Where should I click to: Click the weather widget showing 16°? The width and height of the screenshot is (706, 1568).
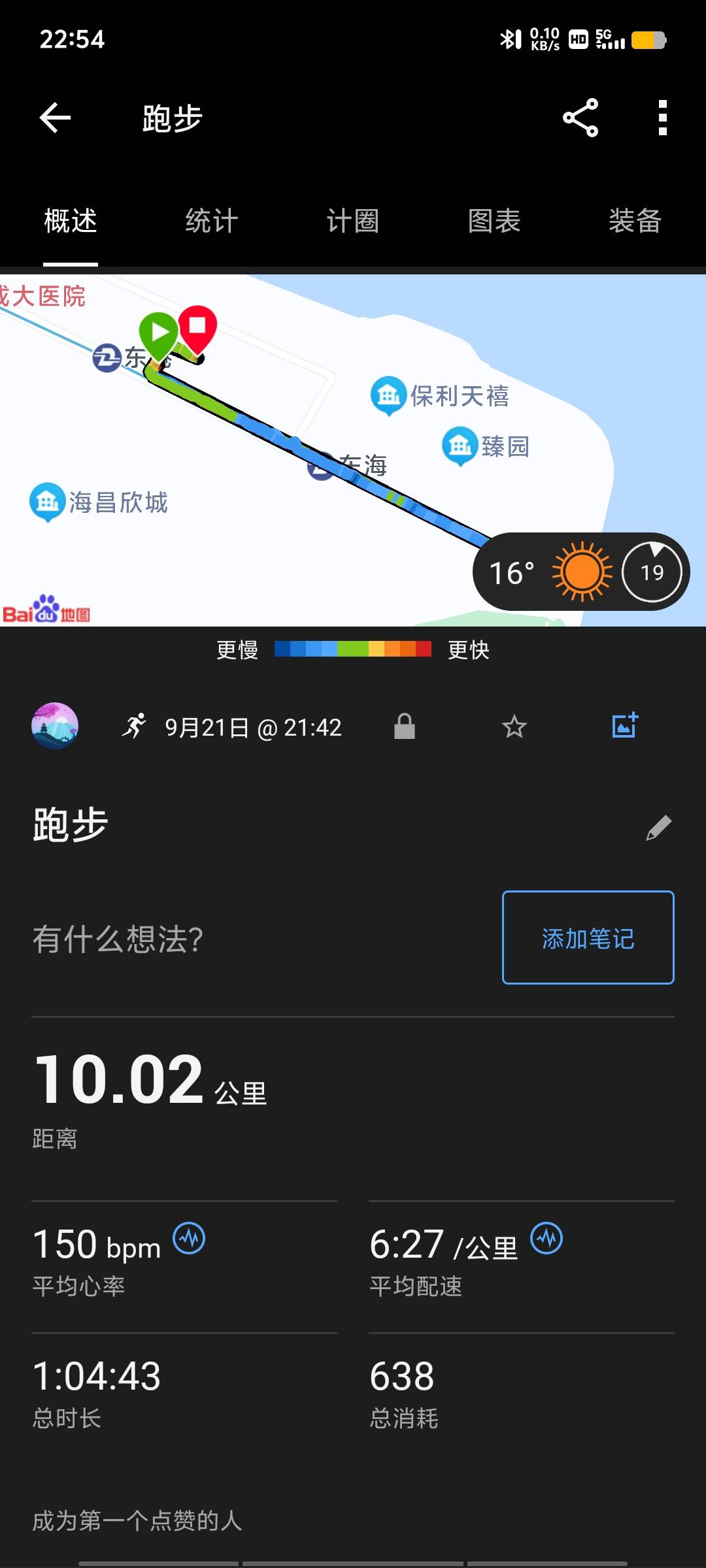[x=580, y=571]
